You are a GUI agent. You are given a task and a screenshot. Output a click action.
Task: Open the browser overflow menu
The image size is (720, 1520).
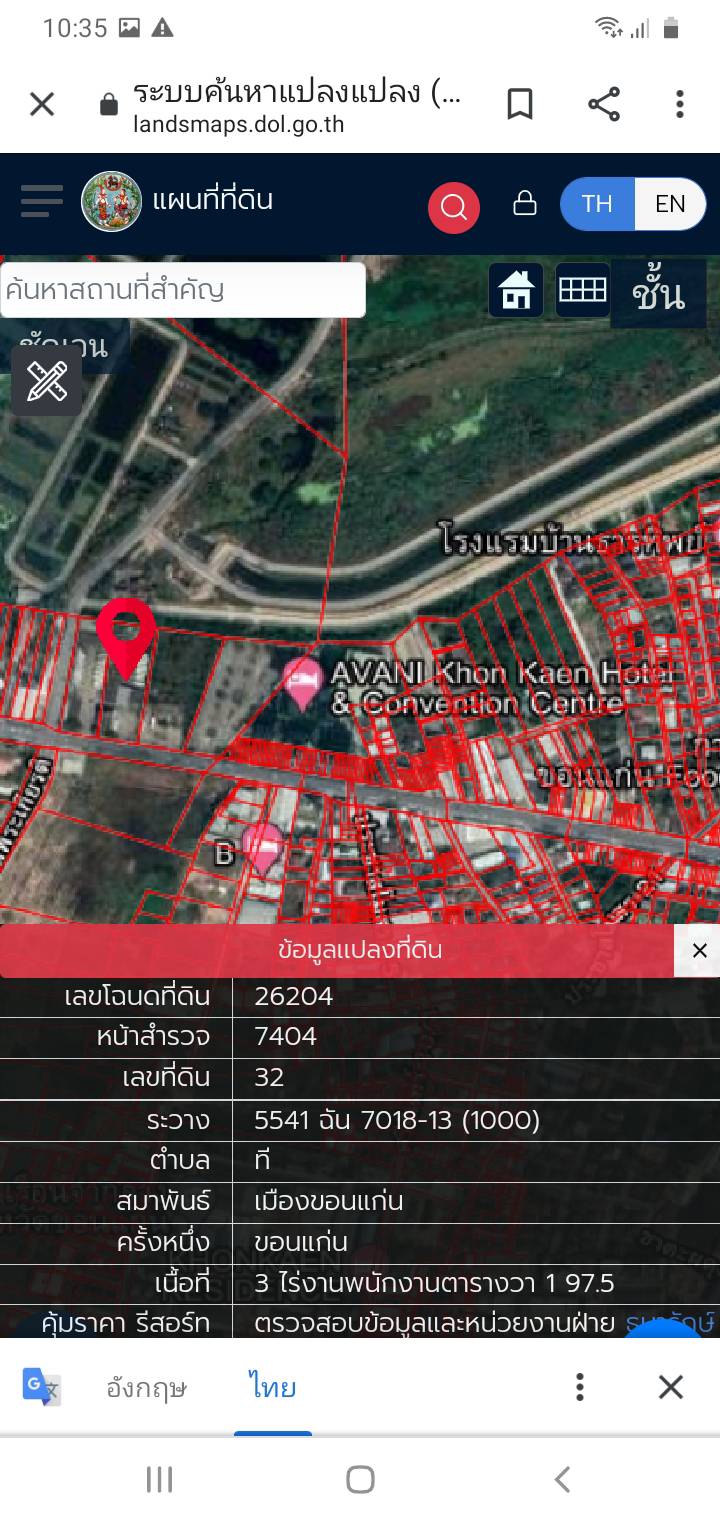(x=679, y=104)
